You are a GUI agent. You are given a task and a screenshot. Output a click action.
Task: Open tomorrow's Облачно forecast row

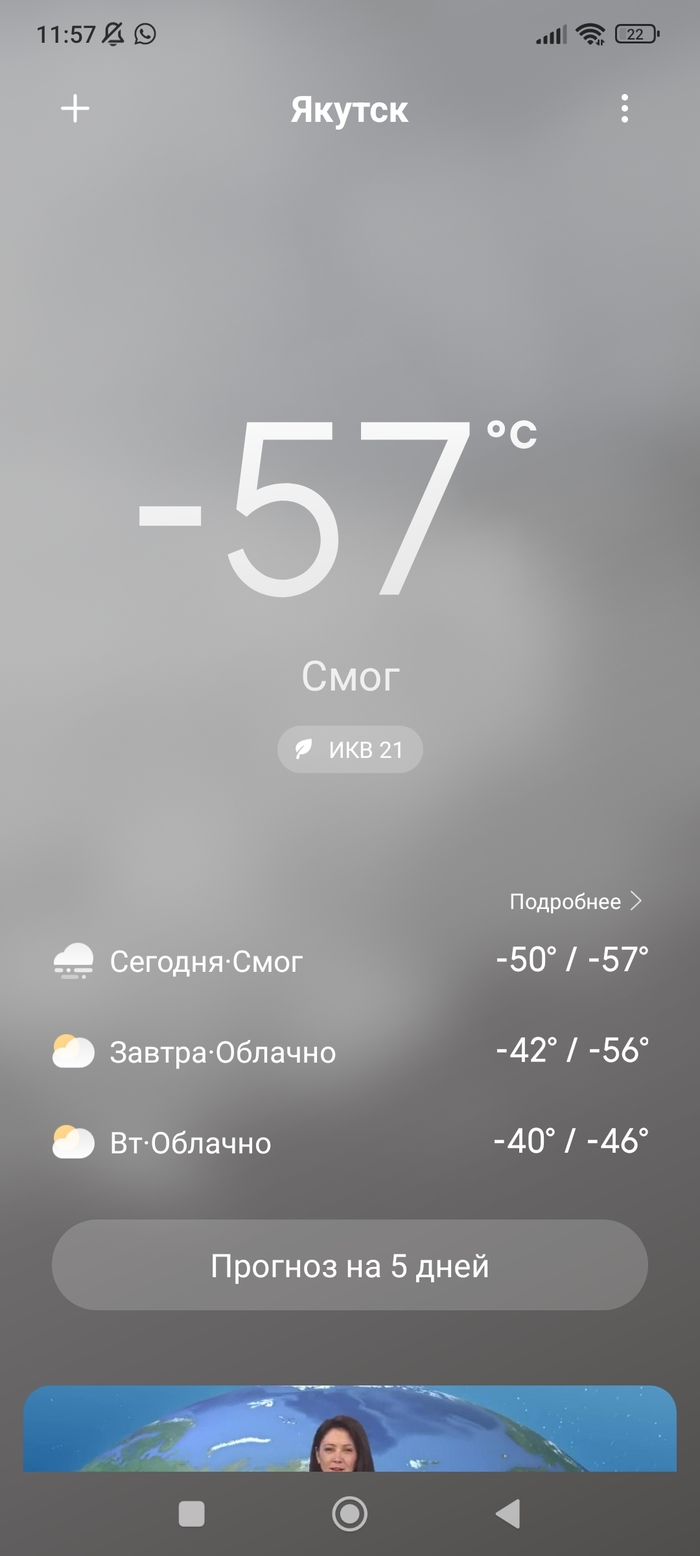click(x=350, y=1052)
